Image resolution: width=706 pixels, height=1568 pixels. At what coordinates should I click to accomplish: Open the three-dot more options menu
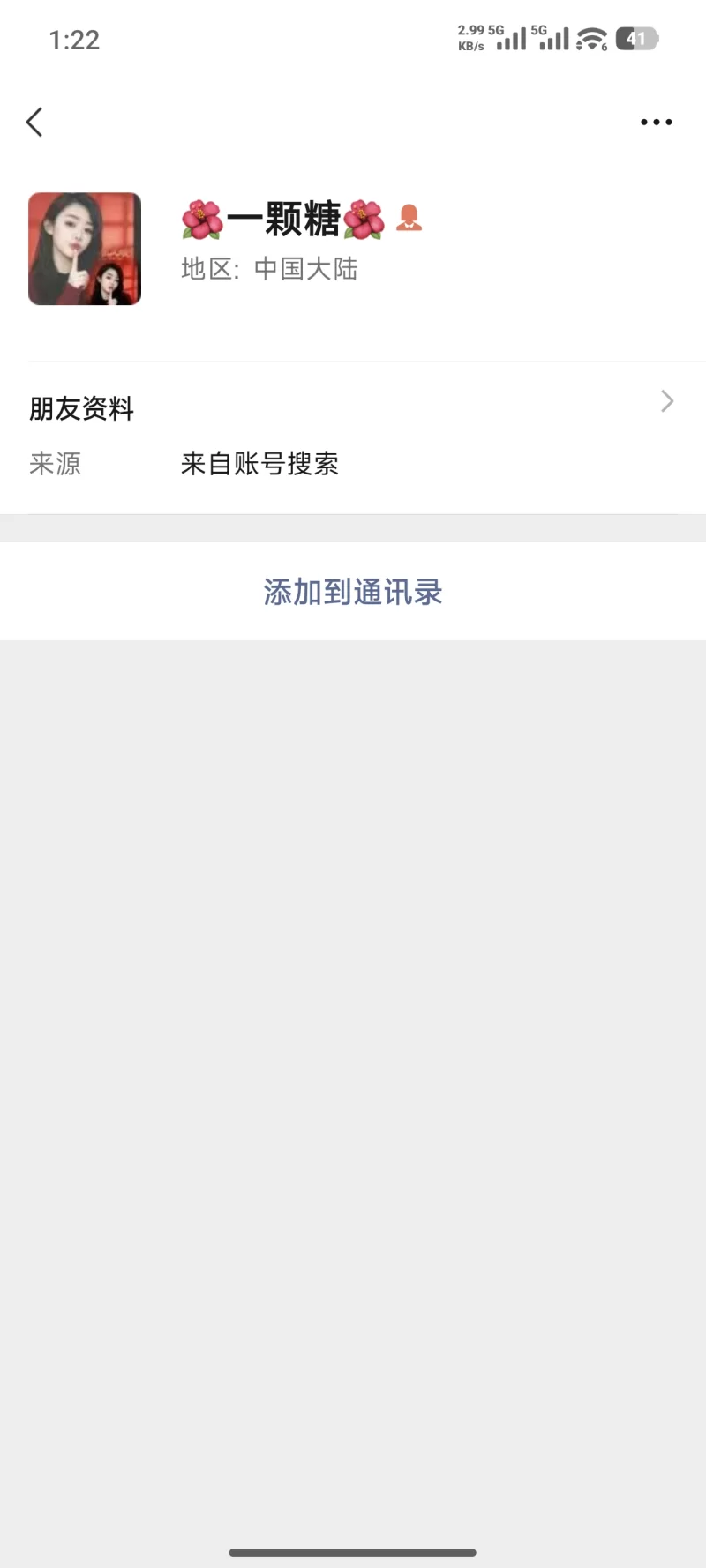[656, 123]
